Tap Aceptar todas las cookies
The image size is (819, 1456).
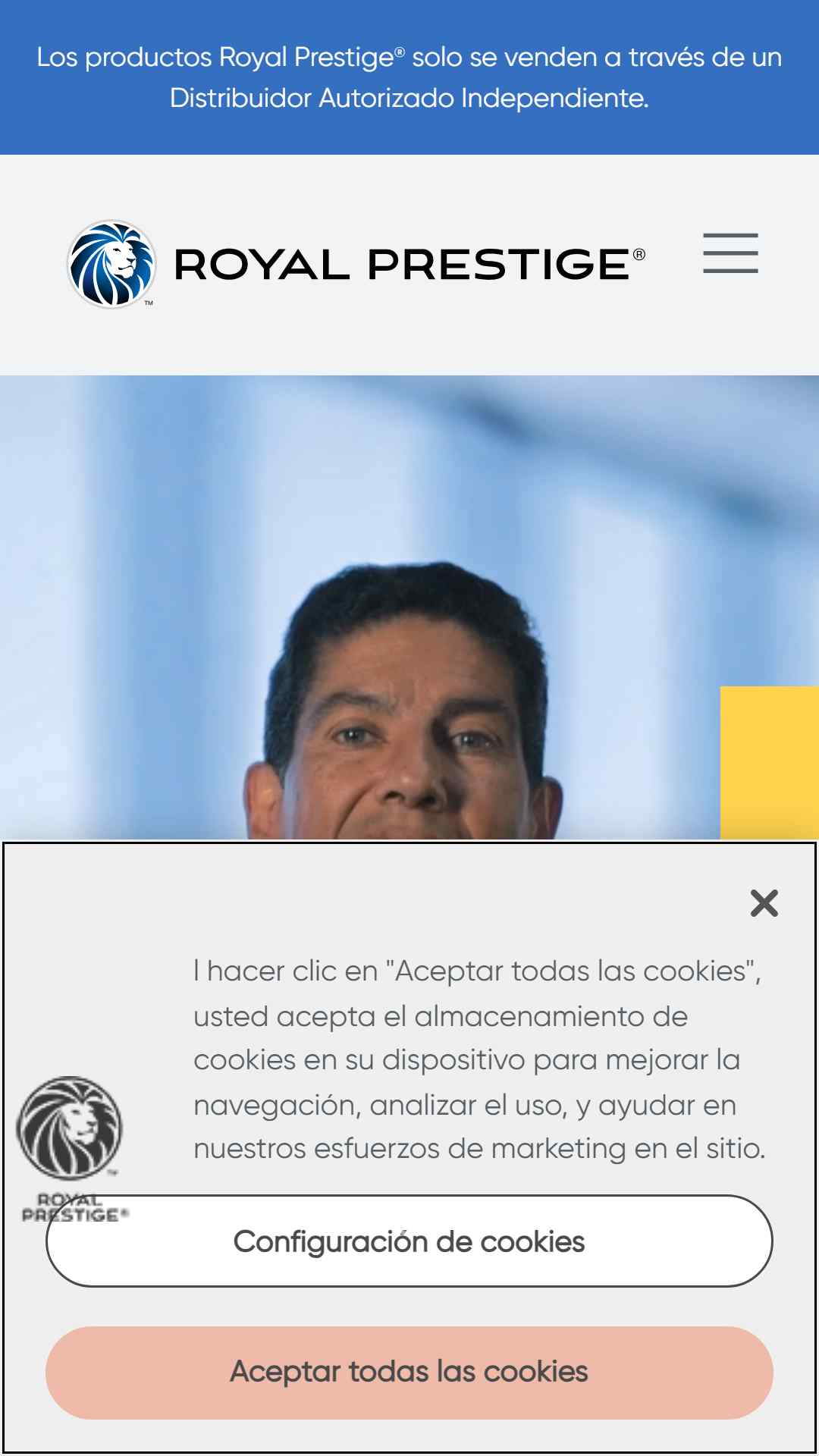pyautogui.click(x=409, y=1373)
